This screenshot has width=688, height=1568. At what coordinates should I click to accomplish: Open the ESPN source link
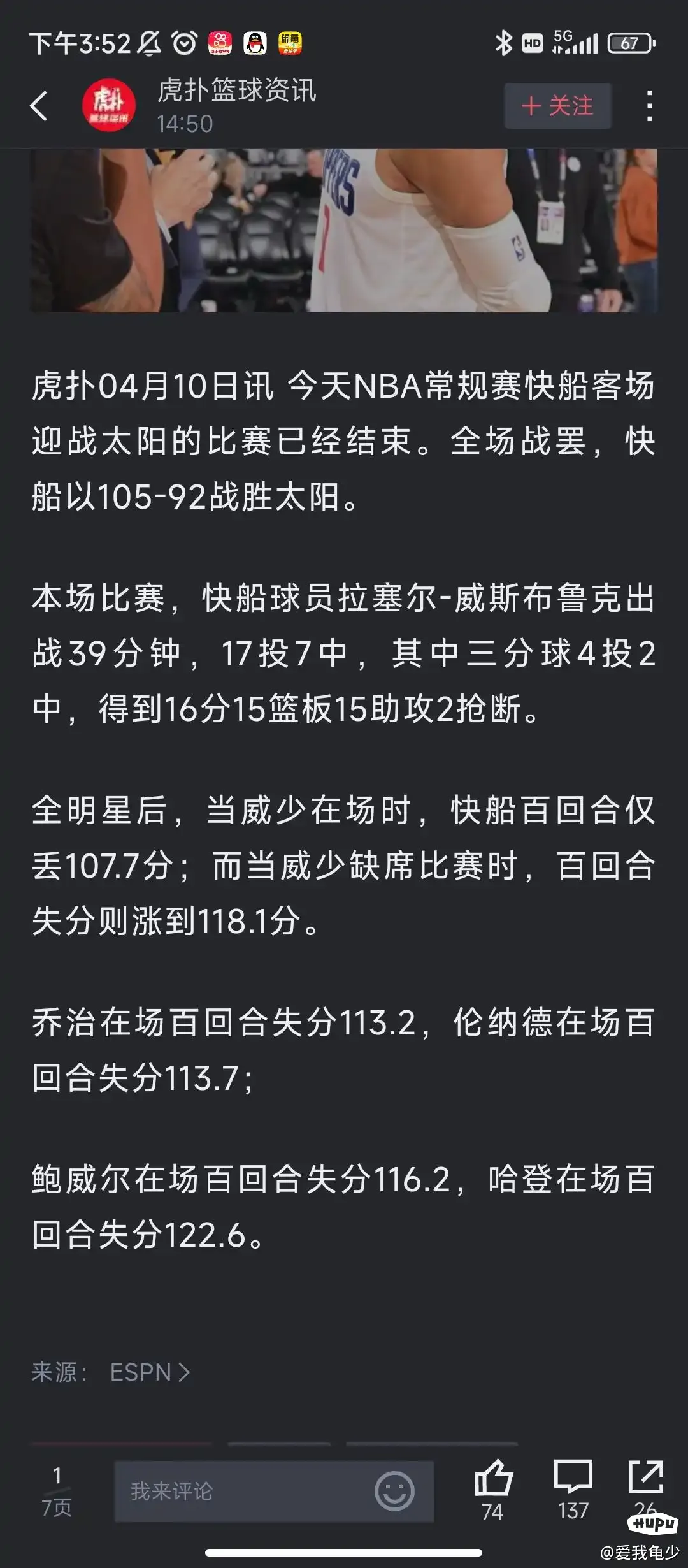coord(150,1372)
